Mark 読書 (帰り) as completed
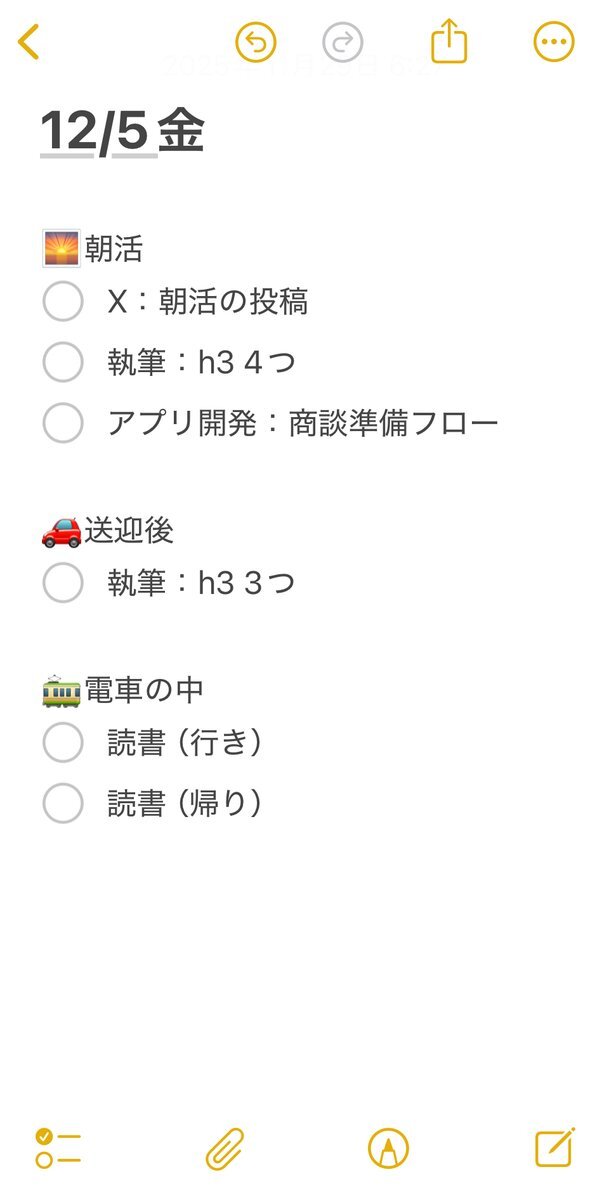Image resolution: width=609 pixels, height=1200 pixels. (63, 803)
